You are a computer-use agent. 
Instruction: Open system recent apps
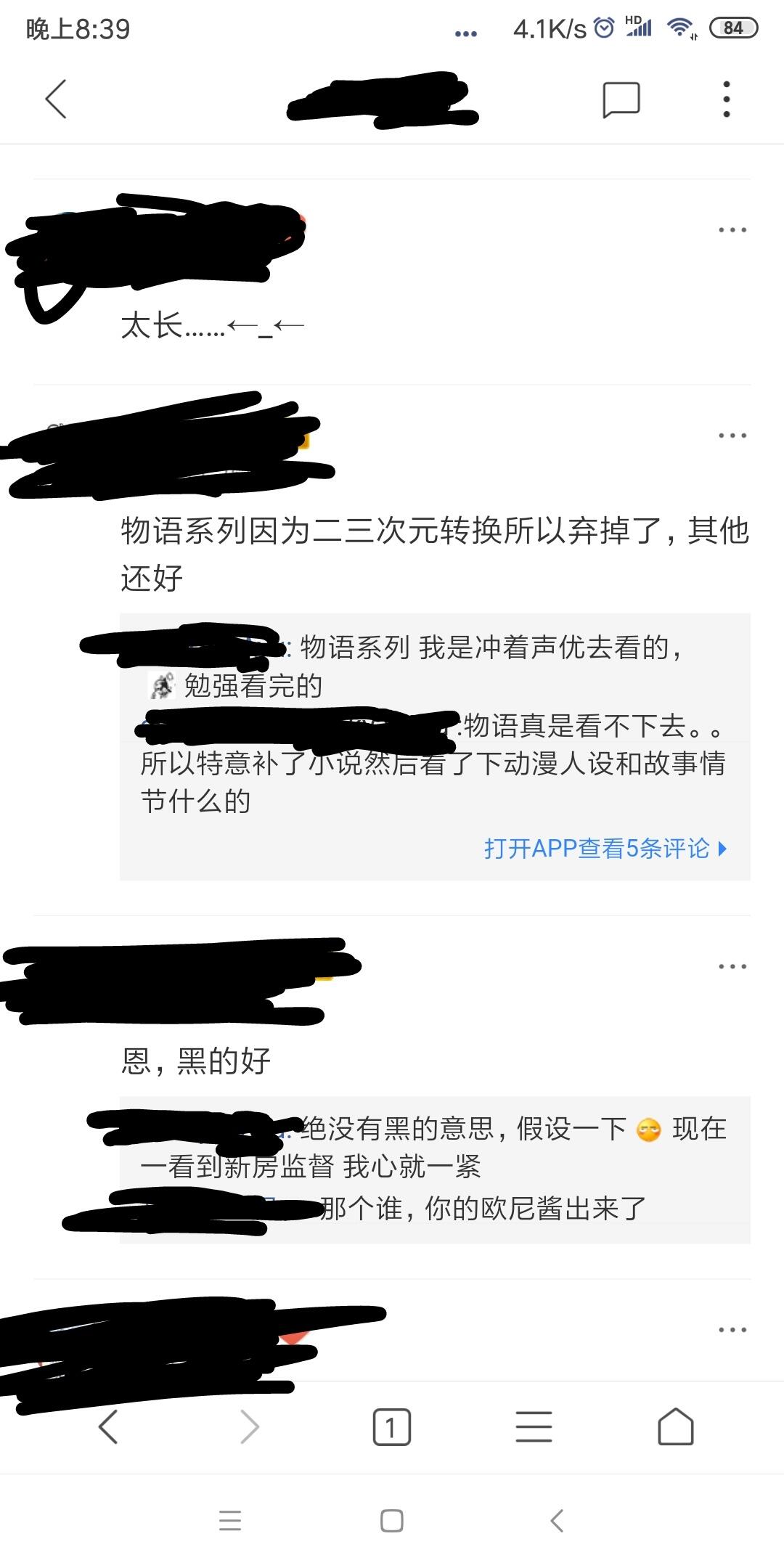point(230,1521)
